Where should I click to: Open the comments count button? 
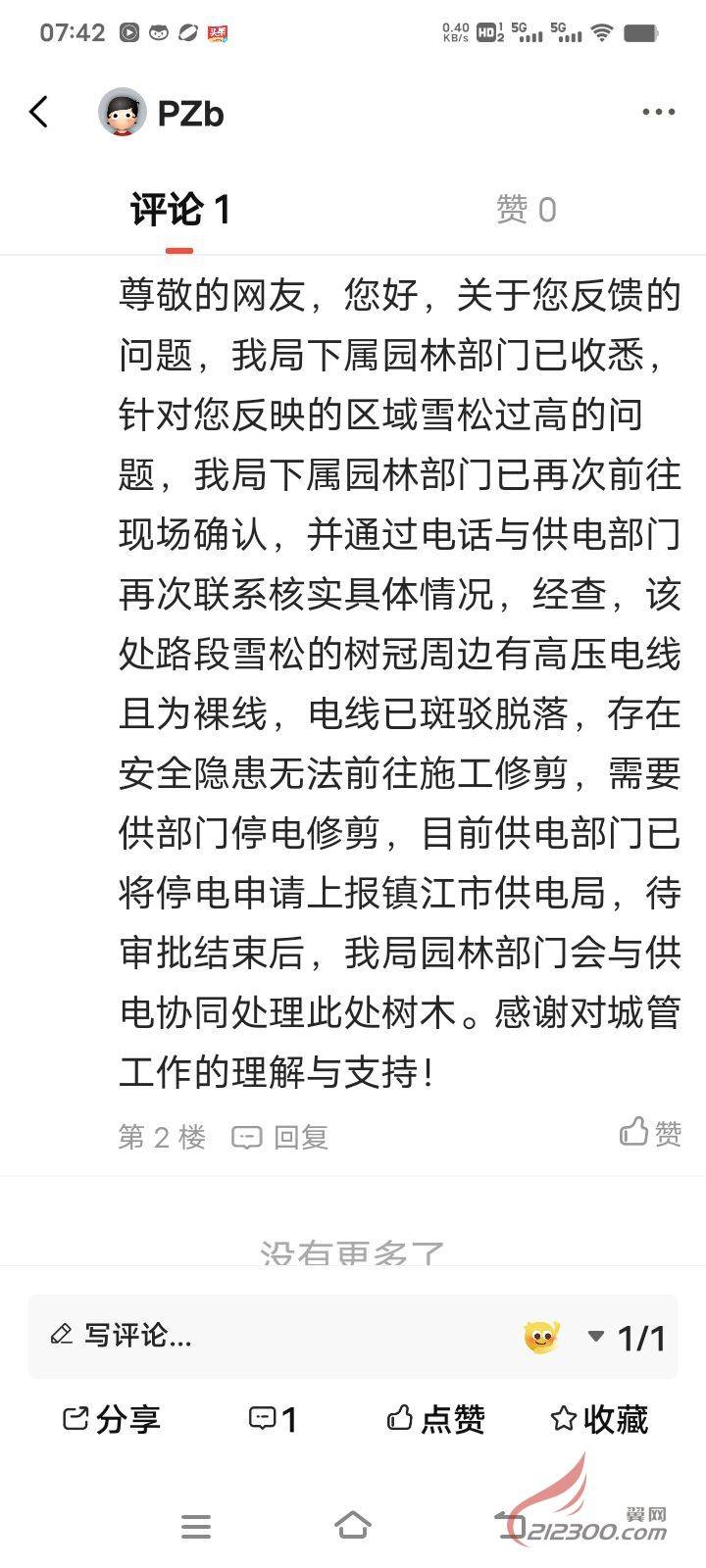pos(274,1418)
